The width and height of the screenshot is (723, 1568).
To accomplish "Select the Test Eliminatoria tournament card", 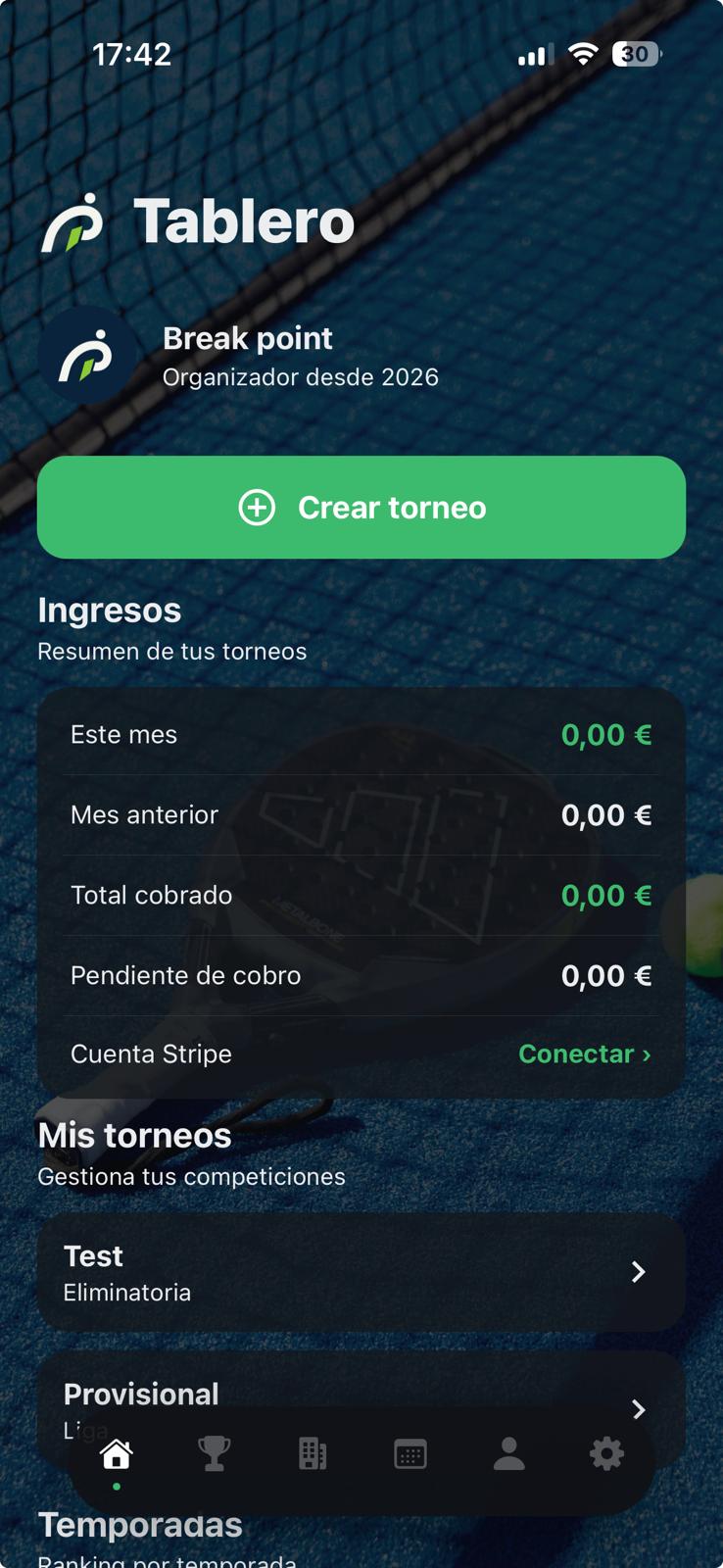I will click(x=361, y=1272).
